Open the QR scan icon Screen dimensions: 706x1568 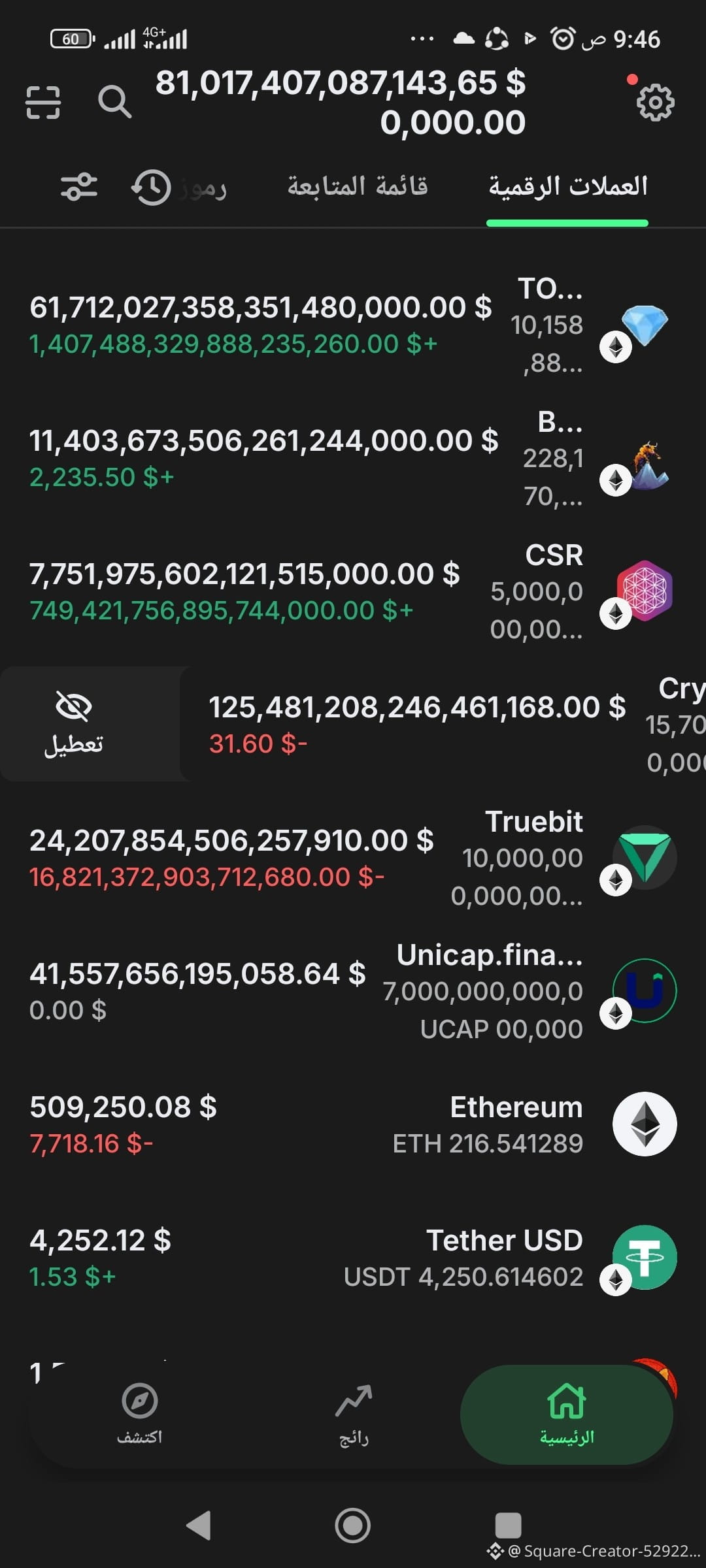[43, 103]
